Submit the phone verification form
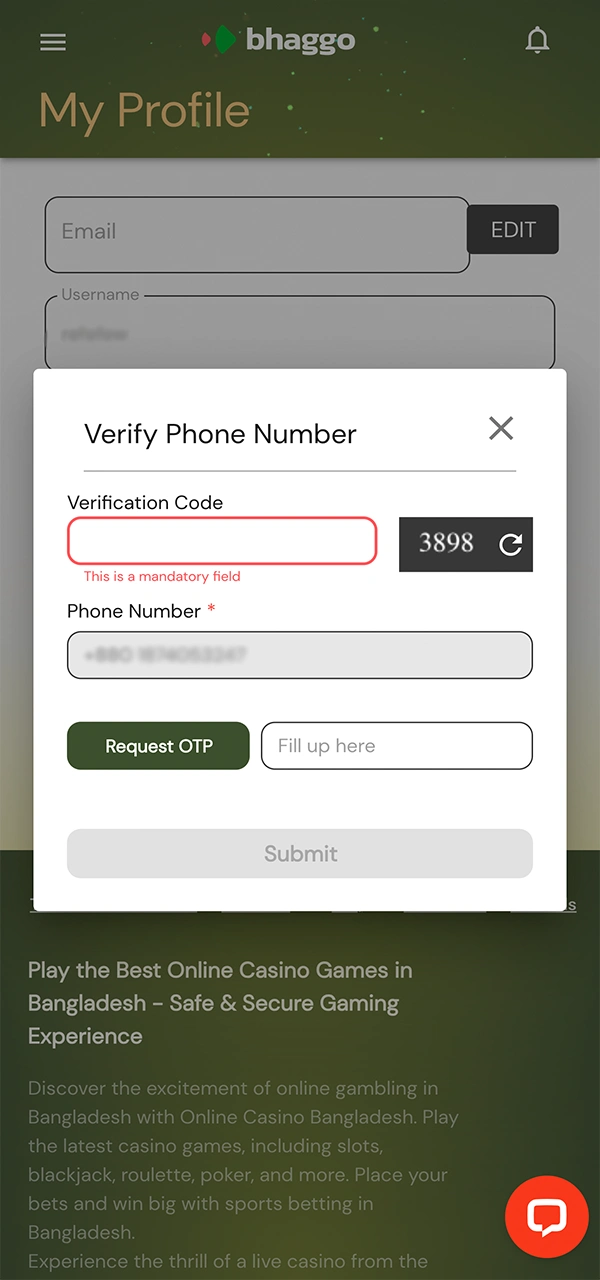 click(x=300, y=853)
